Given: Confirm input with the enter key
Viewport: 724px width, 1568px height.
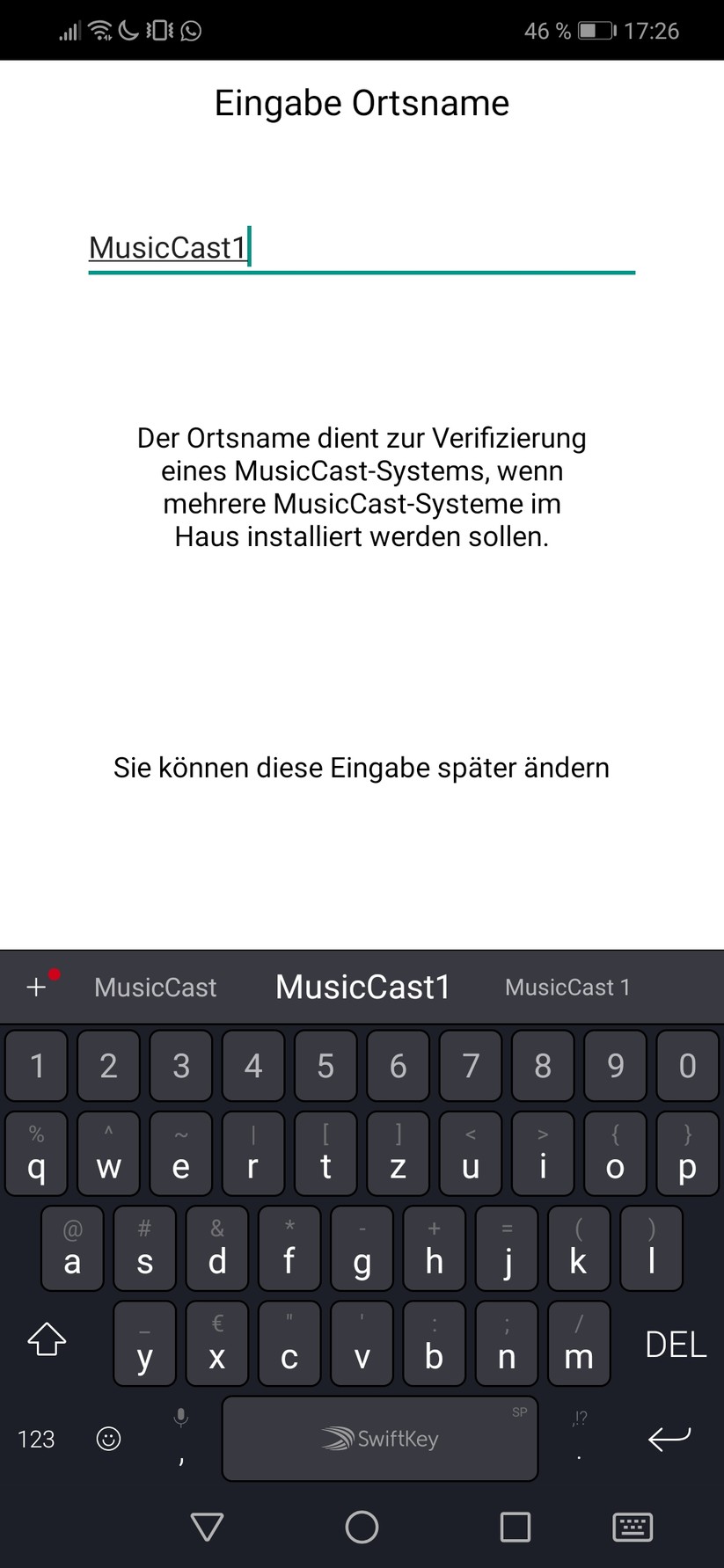Looking at the screenshot, I should 669,1439.
